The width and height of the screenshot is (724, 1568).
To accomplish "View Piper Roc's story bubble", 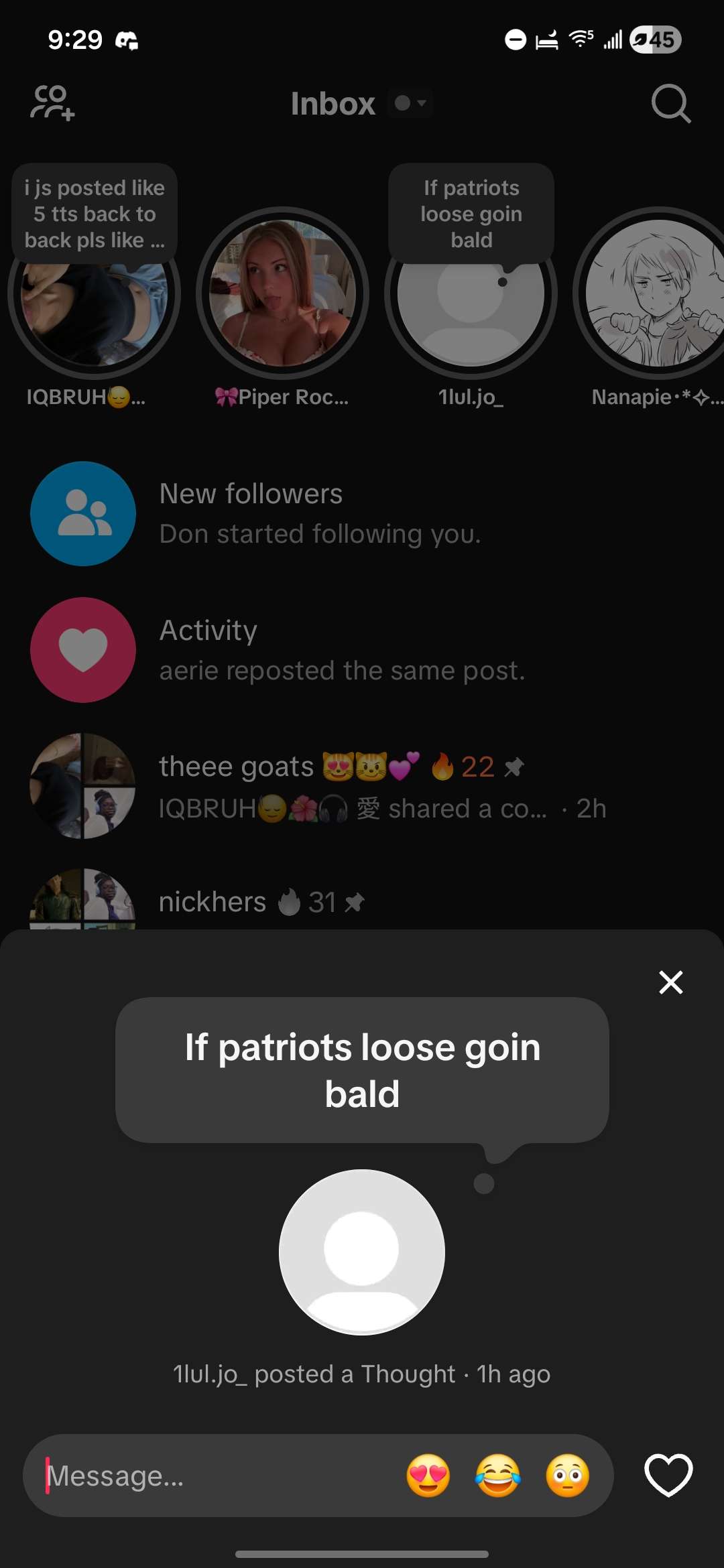I will pyautogui.click(x=282, y=293).
